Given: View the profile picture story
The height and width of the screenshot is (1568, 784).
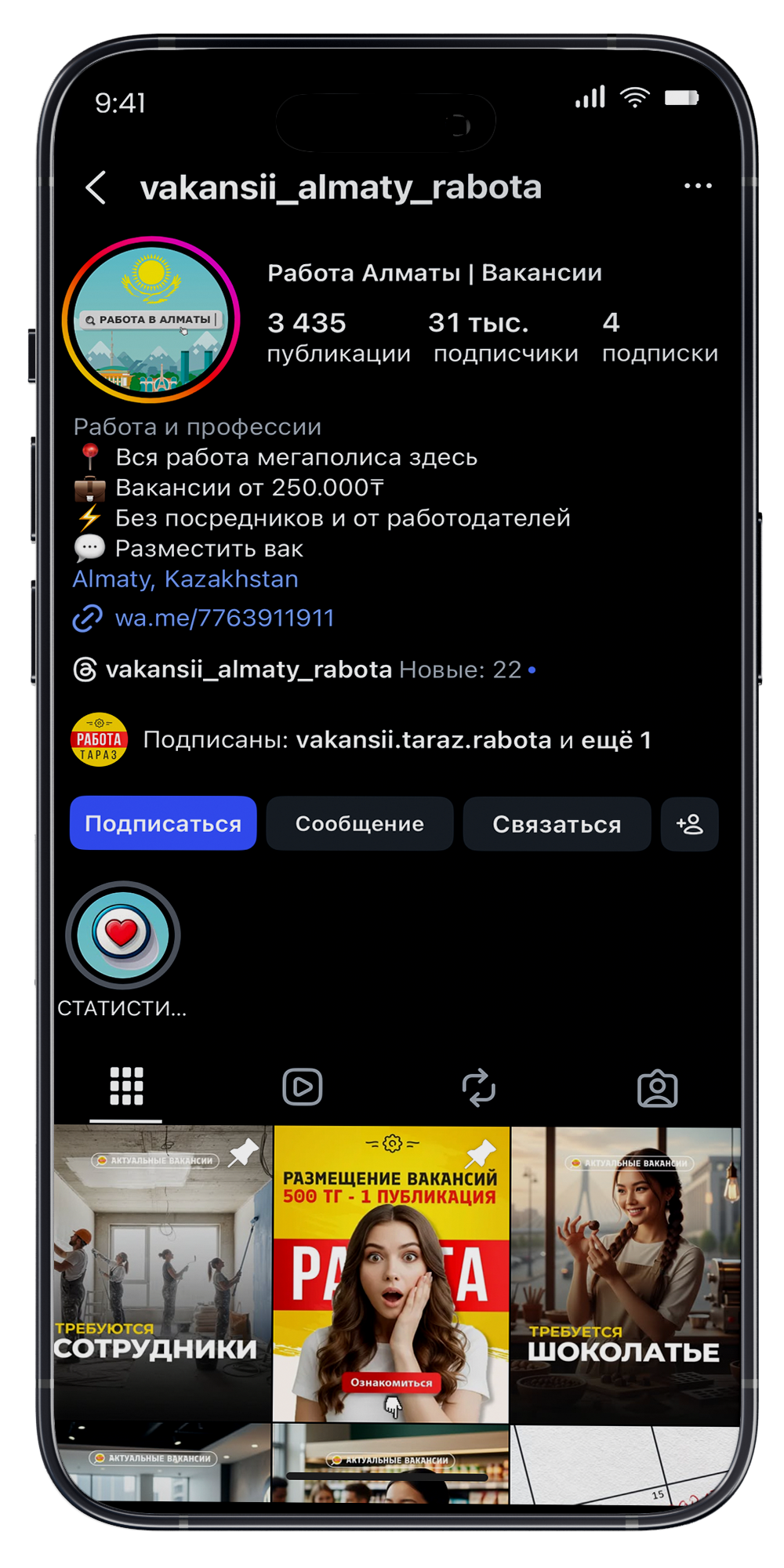Looking at the screenshot, I should (151, 320).
